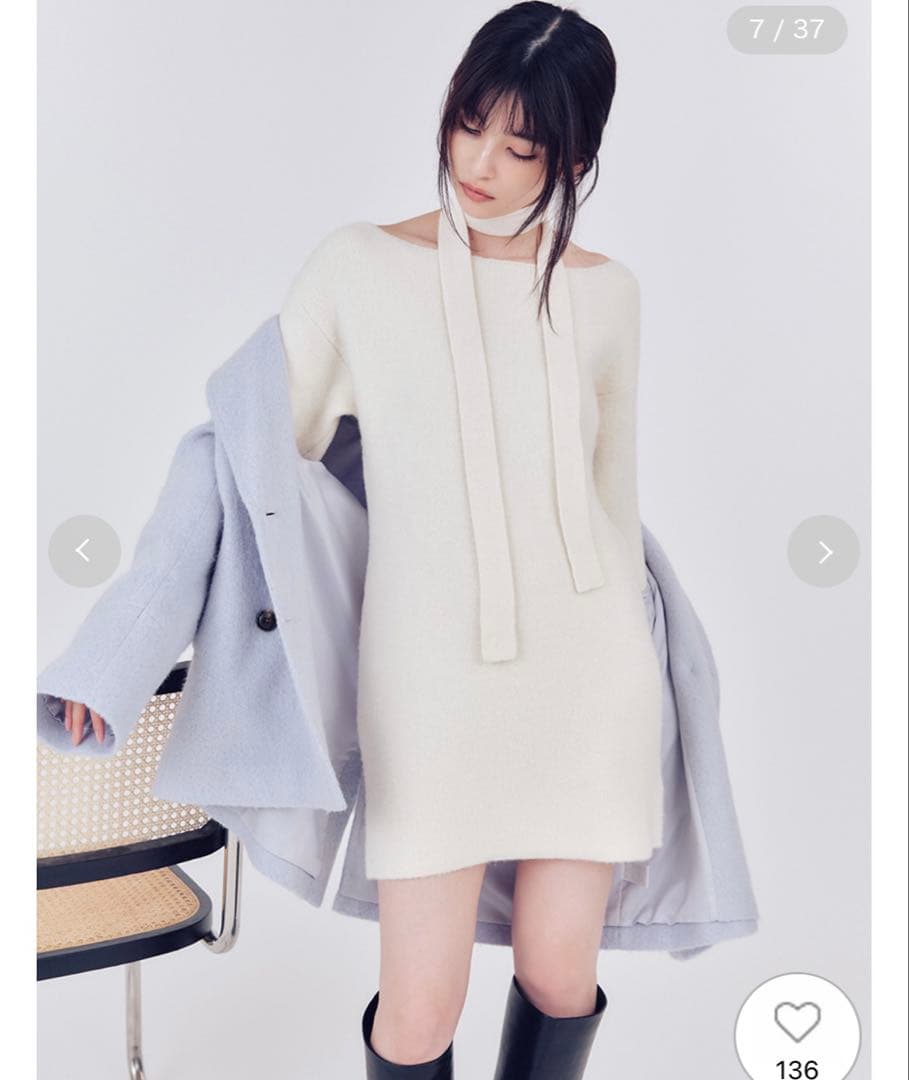Show the next product photo
Image resolution: width=909 pixels, height=1080 pixels.
[x=823, y=551]
